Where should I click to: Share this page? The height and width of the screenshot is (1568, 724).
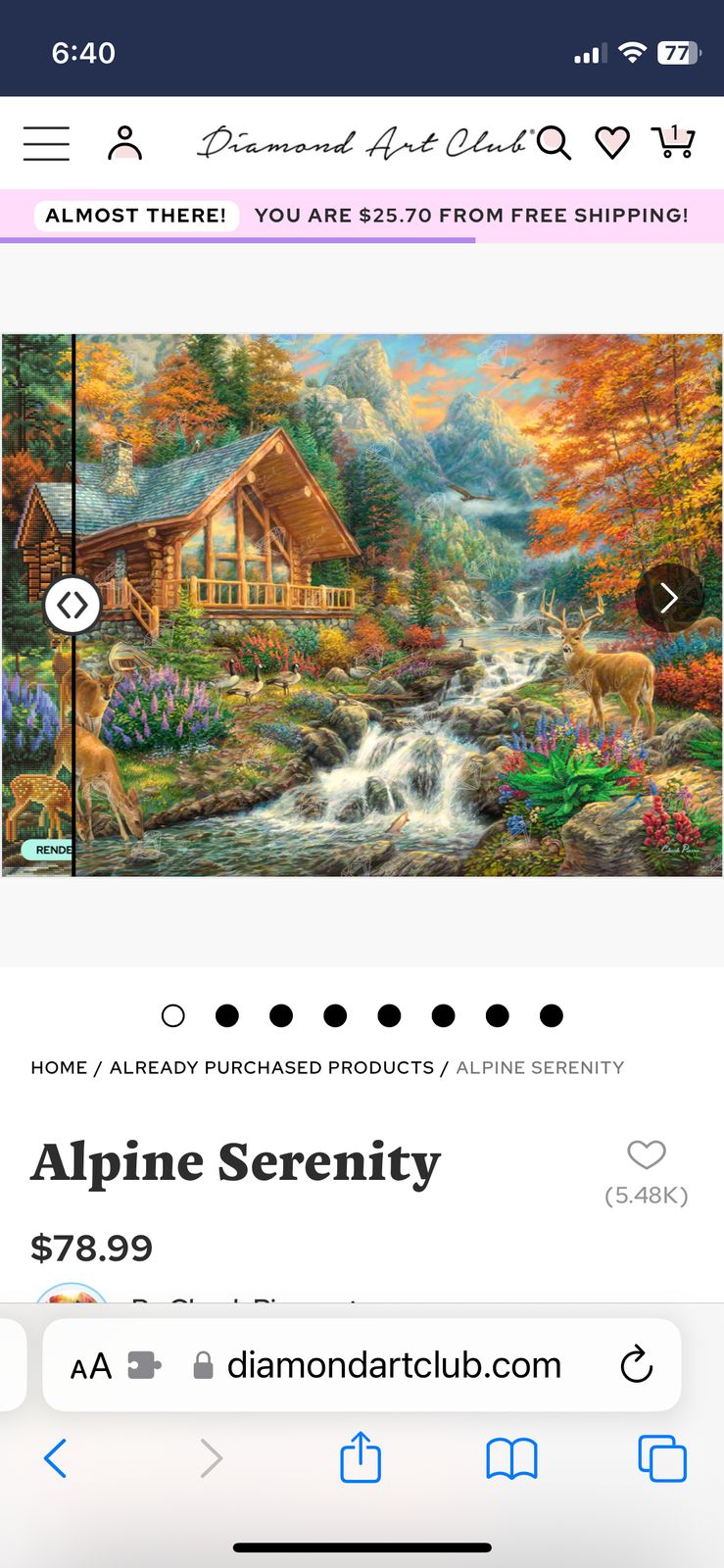coord(361,1457)
